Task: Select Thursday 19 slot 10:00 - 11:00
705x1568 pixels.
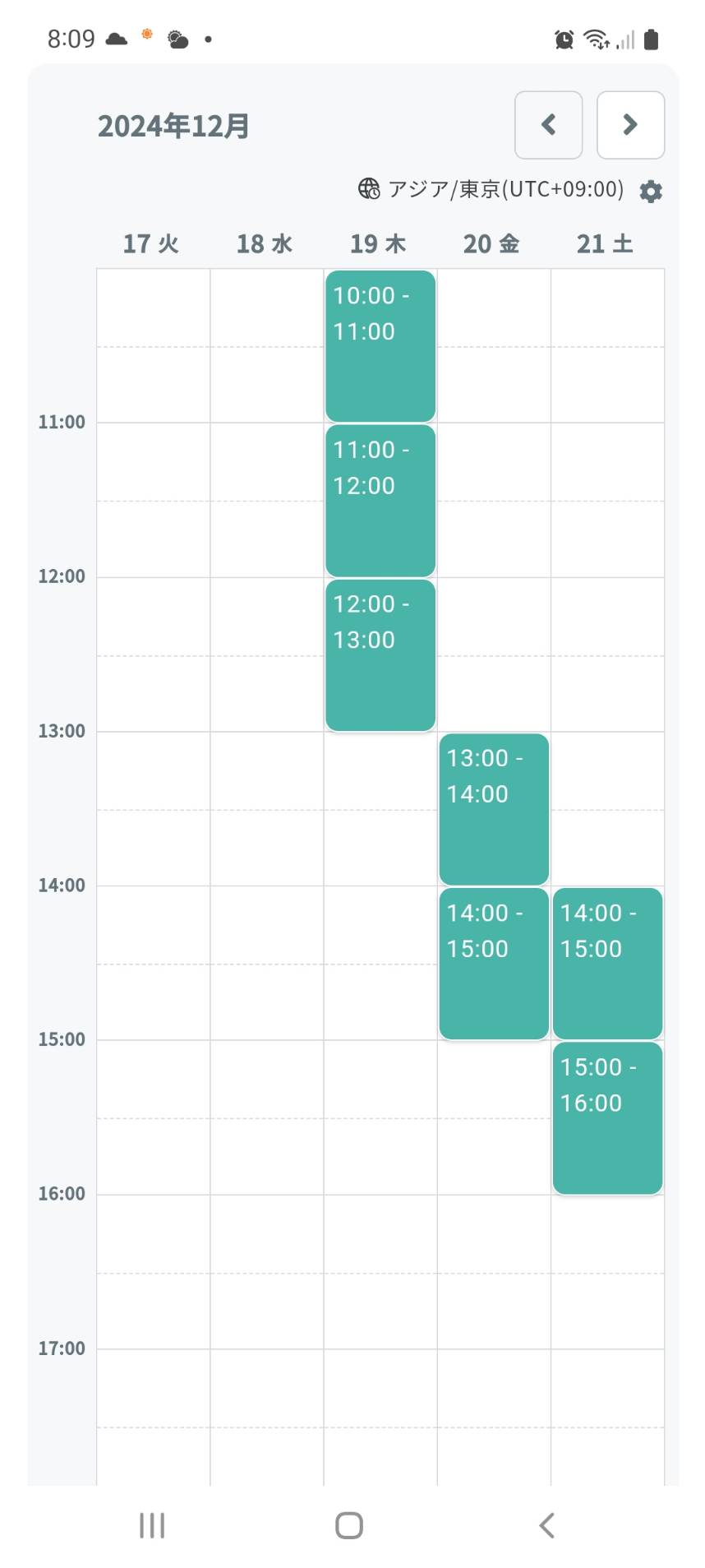Action: 380,346
